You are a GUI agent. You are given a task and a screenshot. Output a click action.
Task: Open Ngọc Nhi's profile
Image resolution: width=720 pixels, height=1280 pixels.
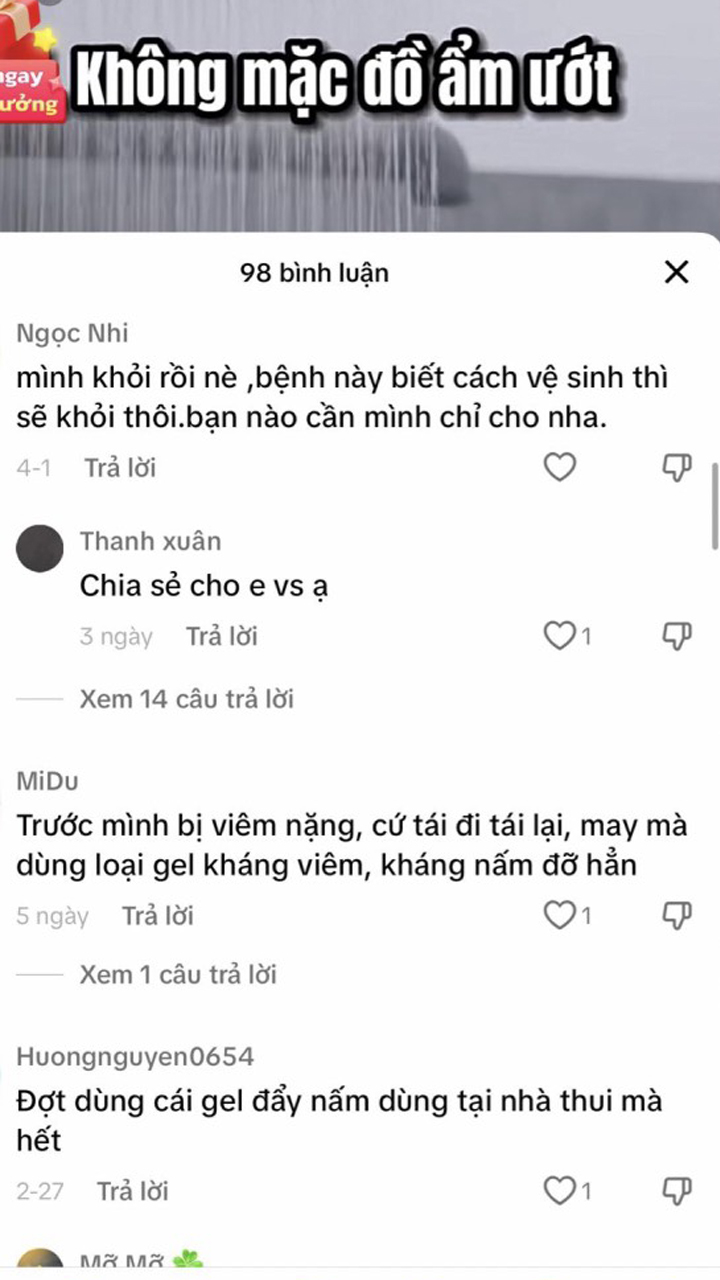pos(72,333)
